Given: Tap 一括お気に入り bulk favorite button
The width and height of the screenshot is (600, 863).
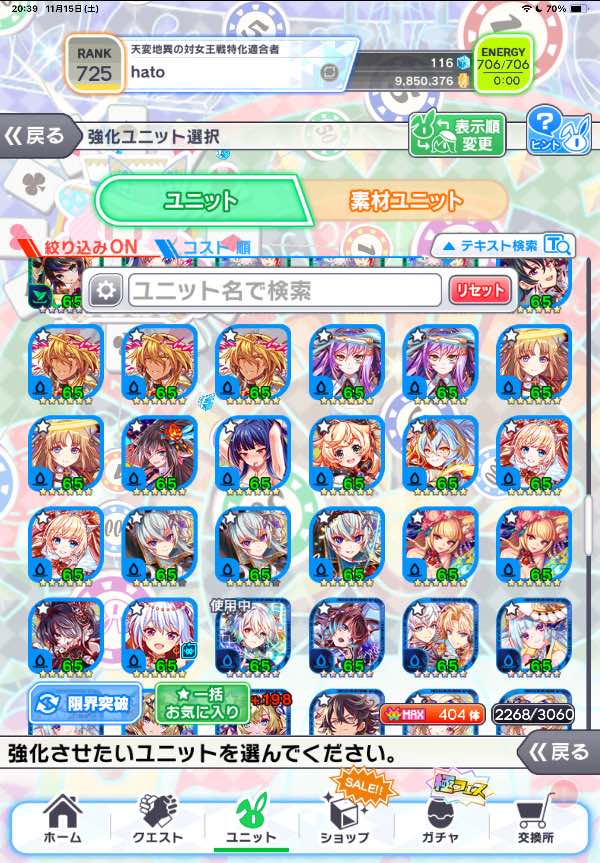Looking at the screenshot, I should 202,703.
